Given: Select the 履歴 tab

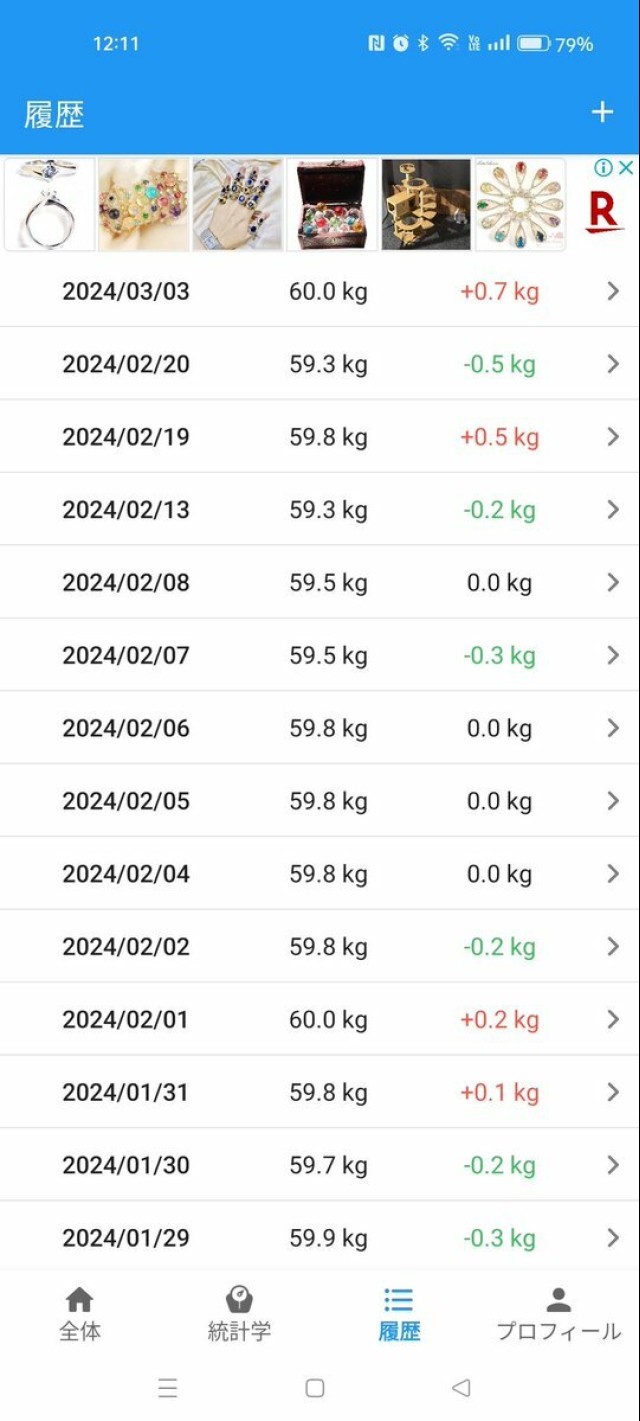Looking at the screenshot, I should click(x=399, y=1313).
